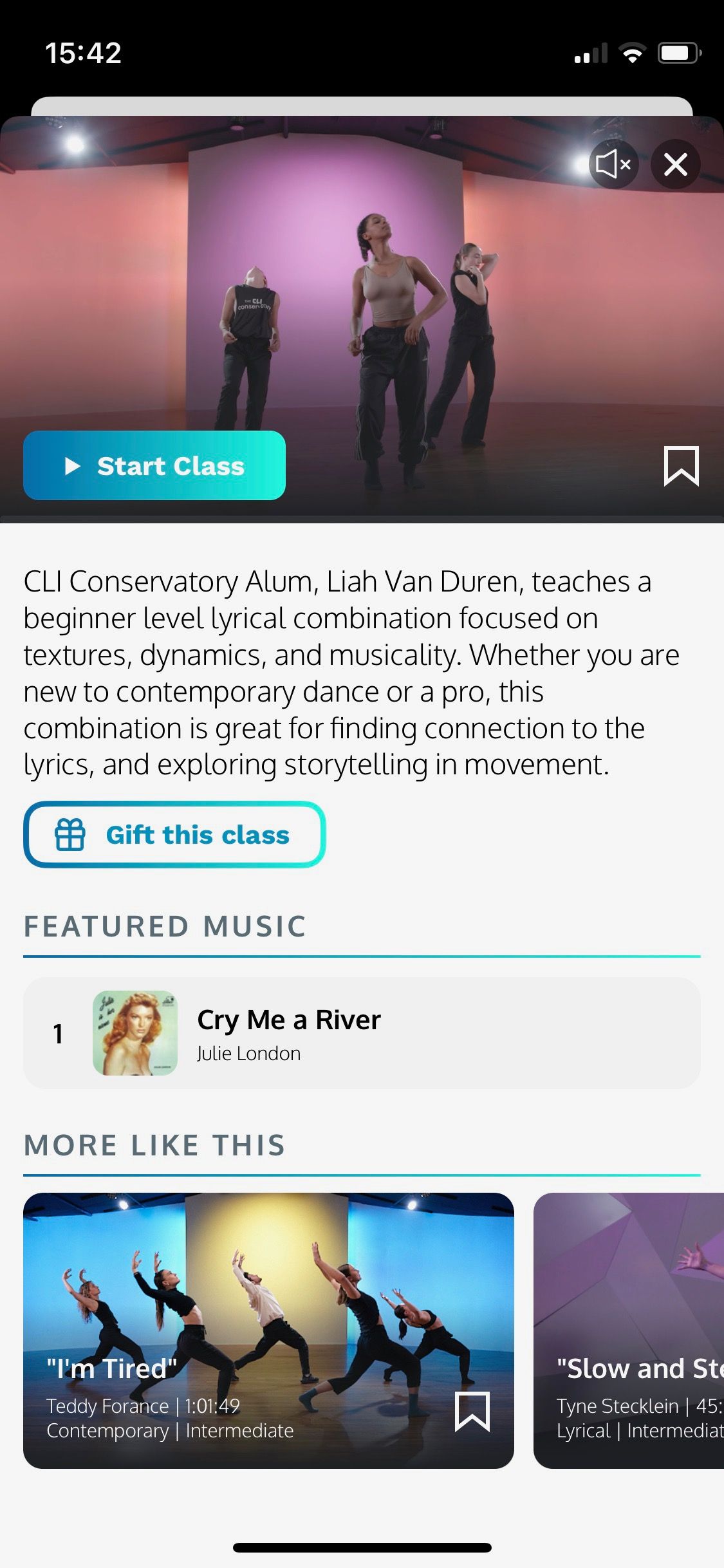Open the Cry Me a River track
This screenshot has width=724, height=1568.
tap(362, 1032)
